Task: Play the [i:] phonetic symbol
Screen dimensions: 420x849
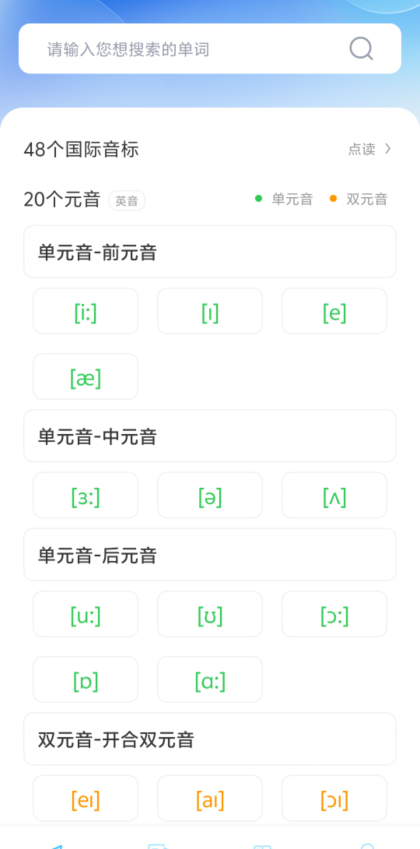Action: point(86,311)
